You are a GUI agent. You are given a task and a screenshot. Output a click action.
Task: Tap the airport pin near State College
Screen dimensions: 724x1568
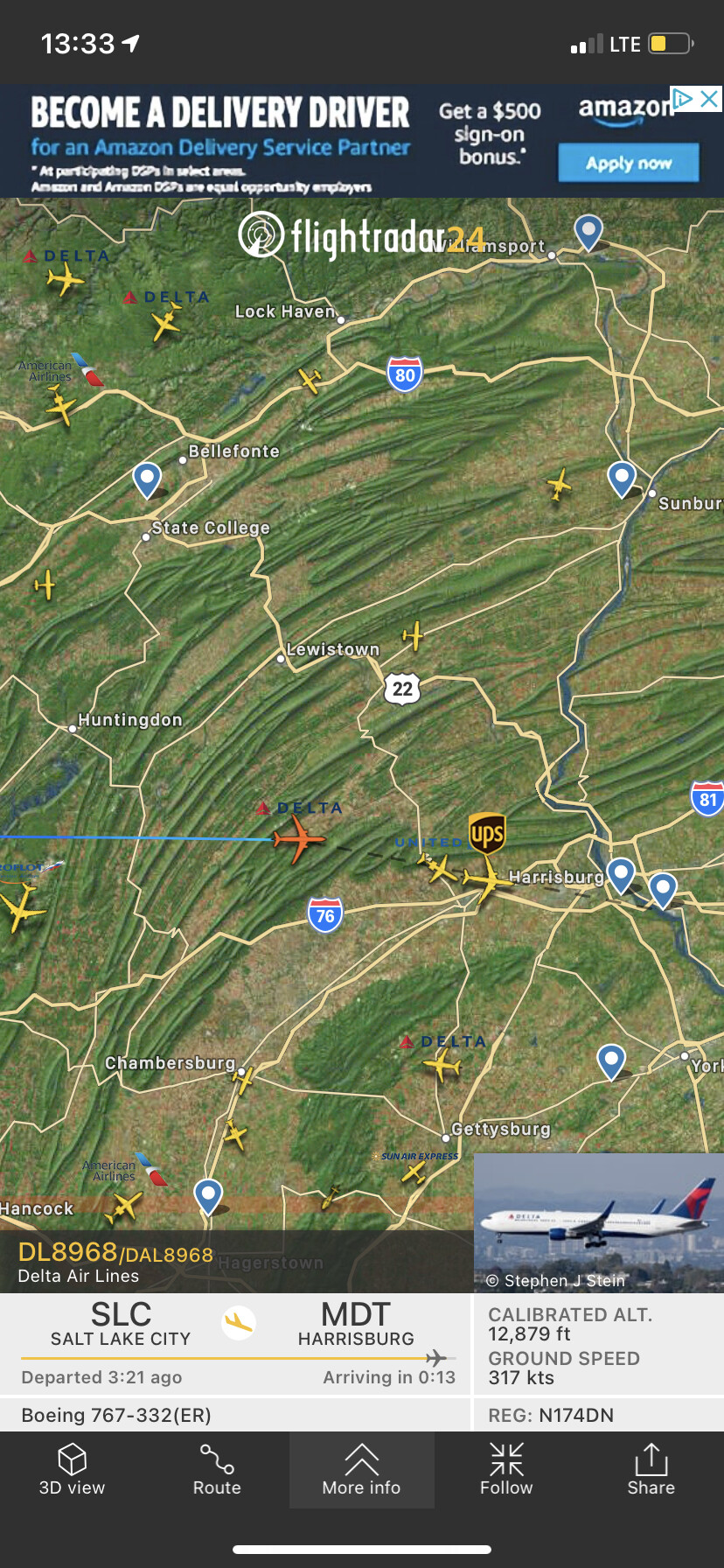[147, 479]
